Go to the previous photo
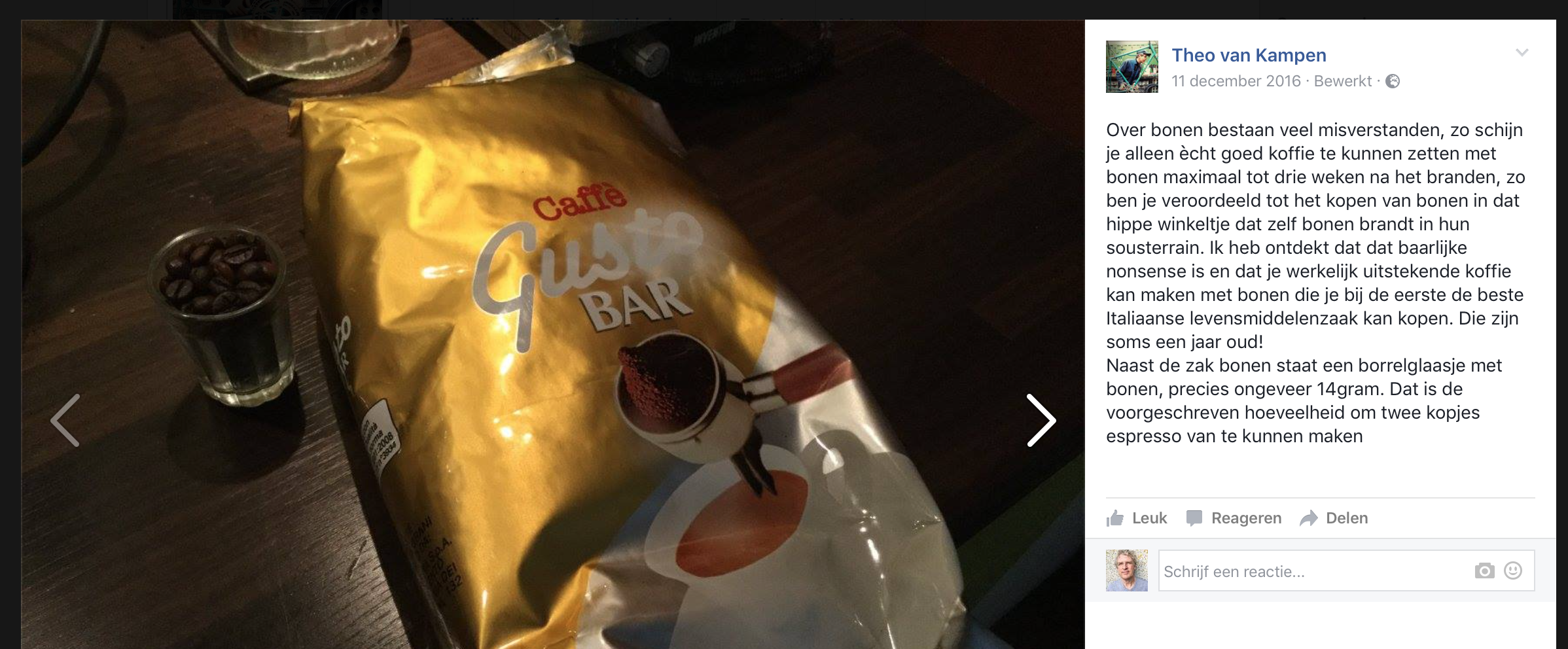The height and width of the screenshot is (649, 1568). [65, 420]
